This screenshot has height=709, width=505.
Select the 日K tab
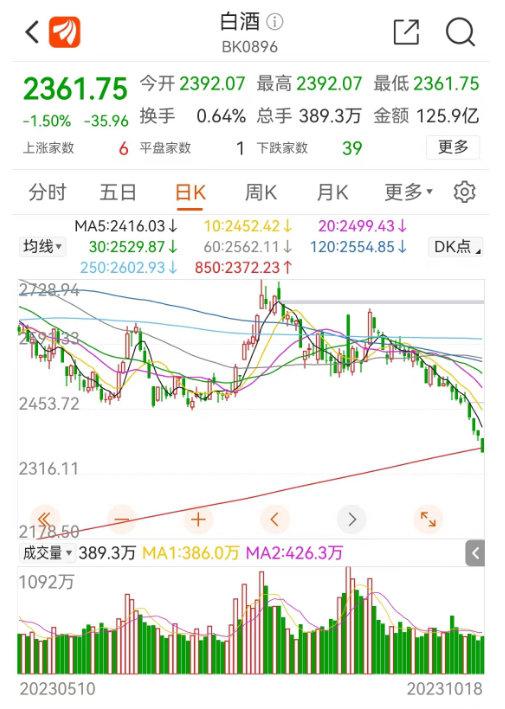pyautogui.click(x=190, y=193)
